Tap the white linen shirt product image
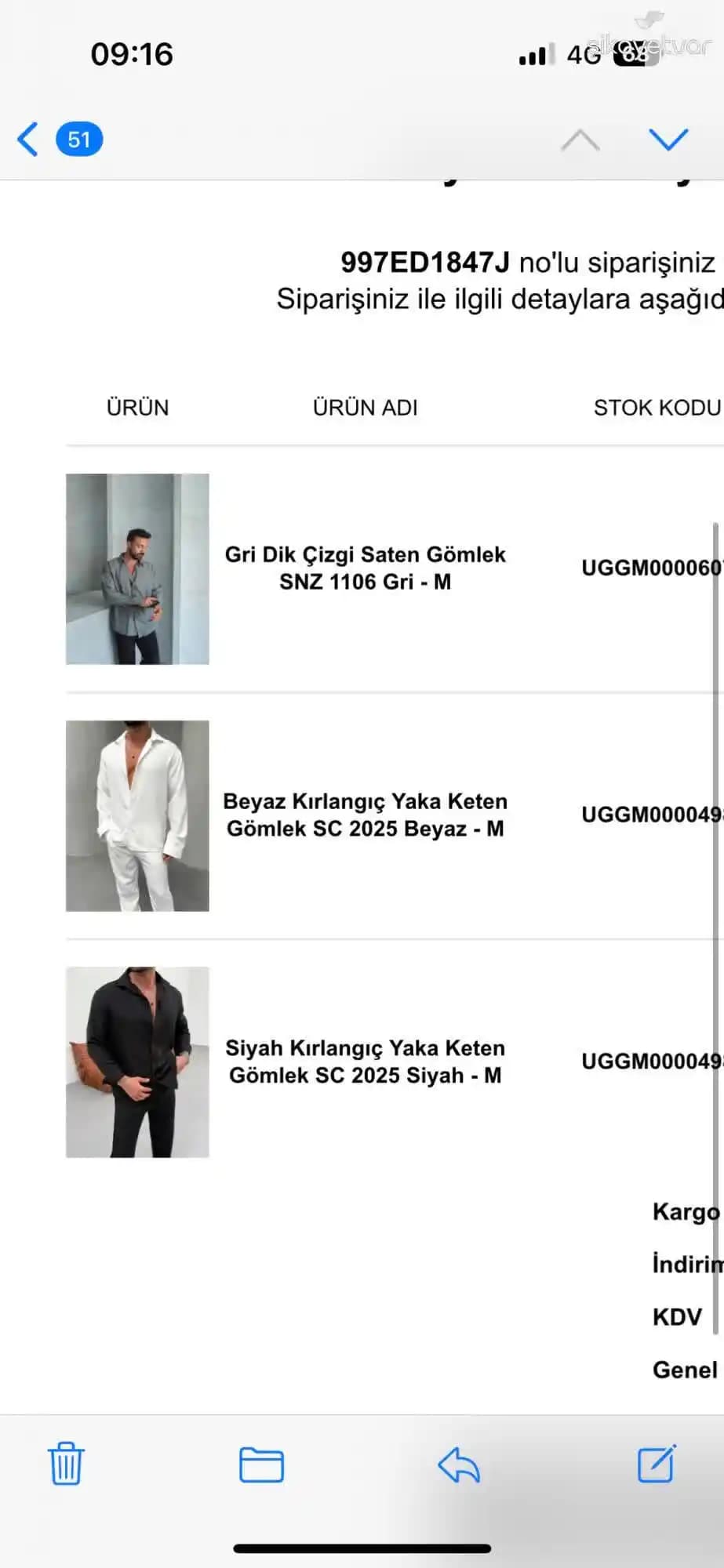724x1568 pixels. pos(136,816)
